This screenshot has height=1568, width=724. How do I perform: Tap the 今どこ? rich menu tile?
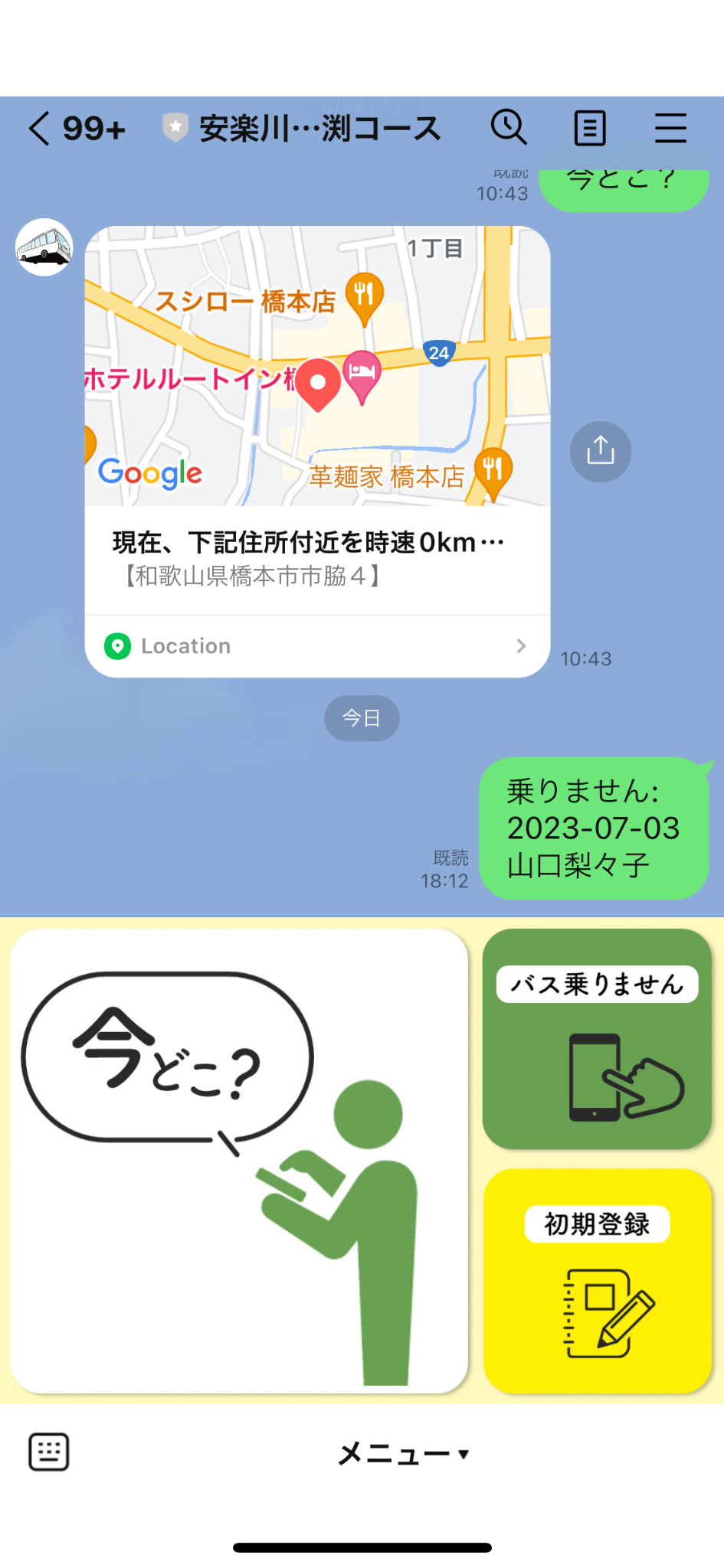239,1160
